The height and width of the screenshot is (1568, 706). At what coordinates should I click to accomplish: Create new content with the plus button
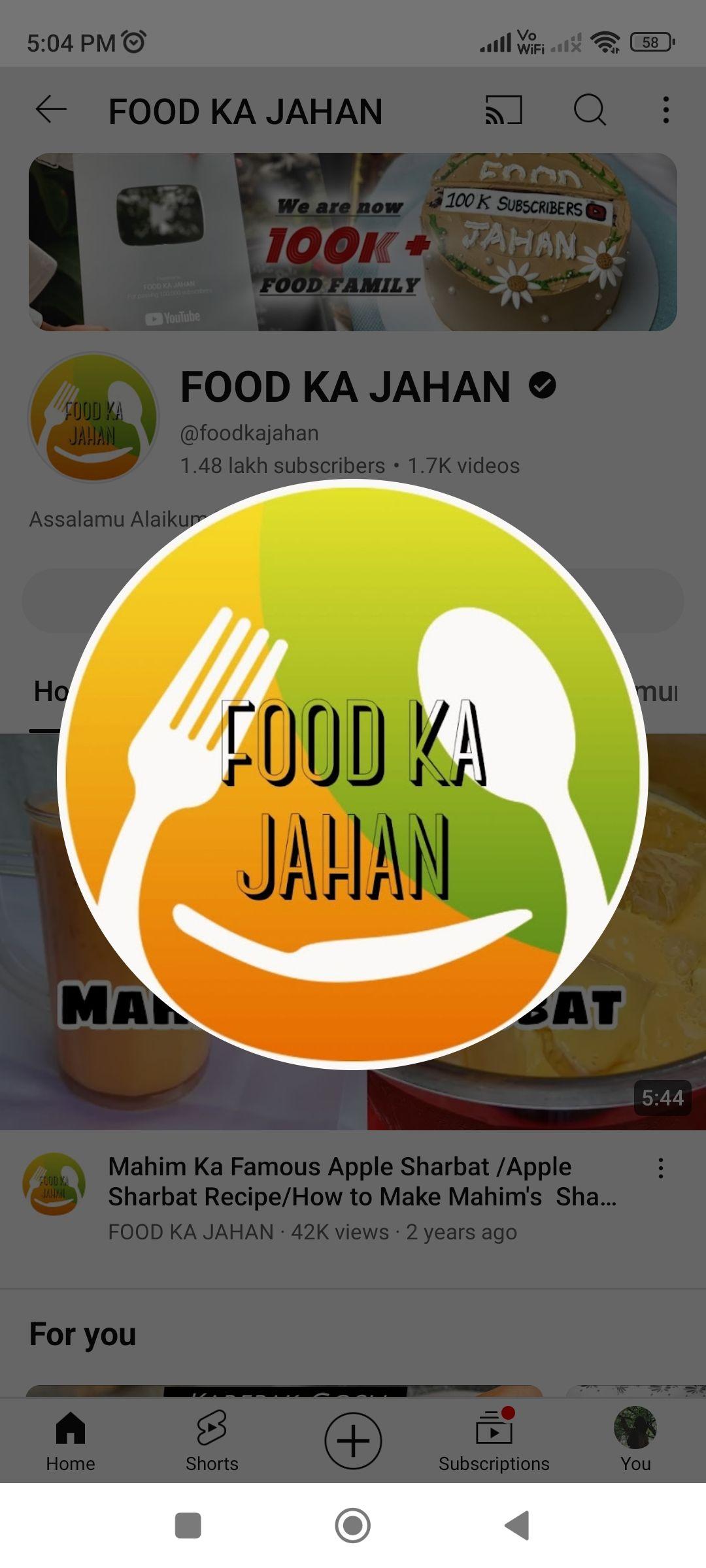[x=353, y=1440]
